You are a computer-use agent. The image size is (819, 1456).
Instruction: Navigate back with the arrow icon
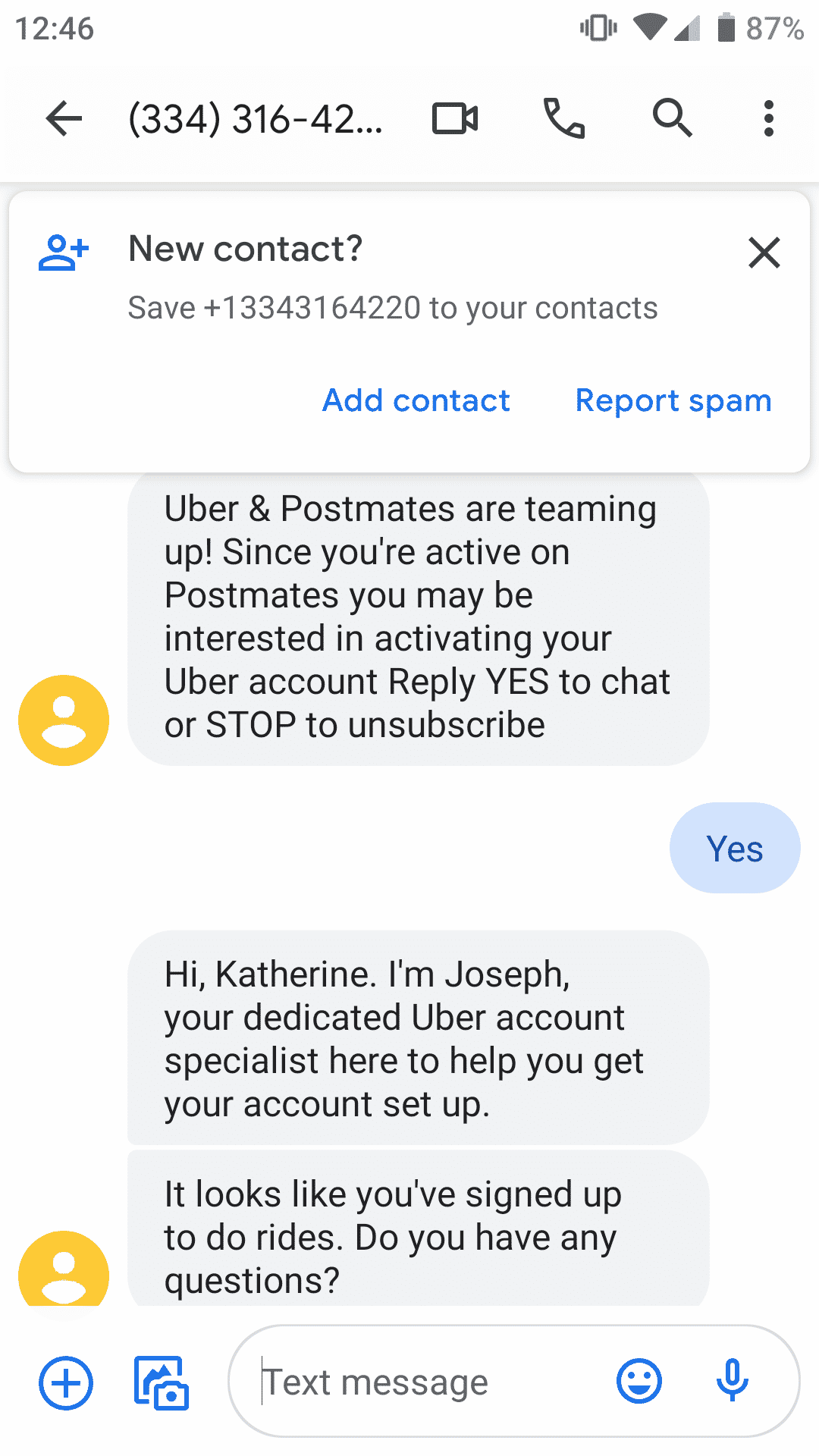point(64,118)
